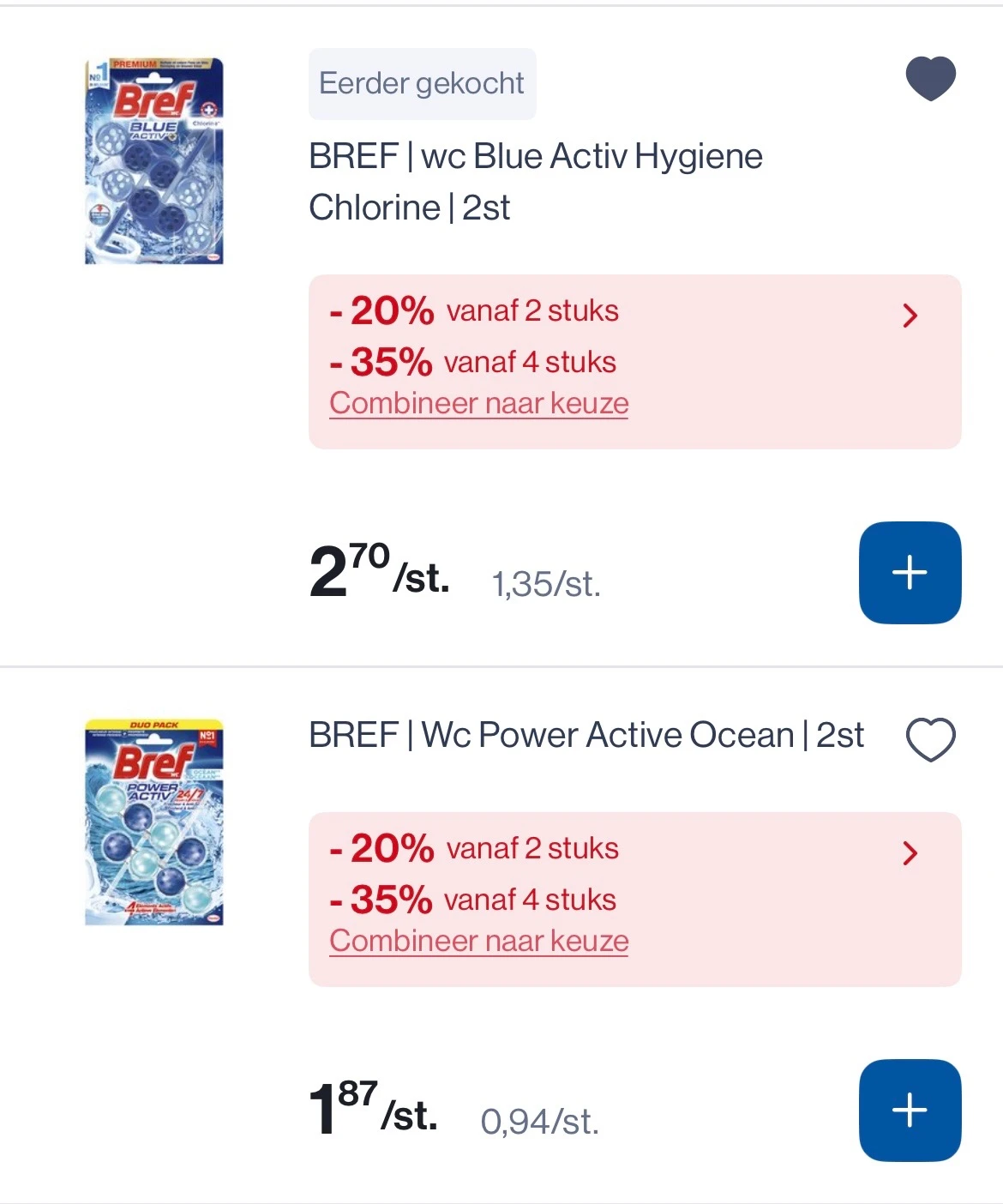Open the BREF Wc Power Active Ocean title

[x=586, y=735]
